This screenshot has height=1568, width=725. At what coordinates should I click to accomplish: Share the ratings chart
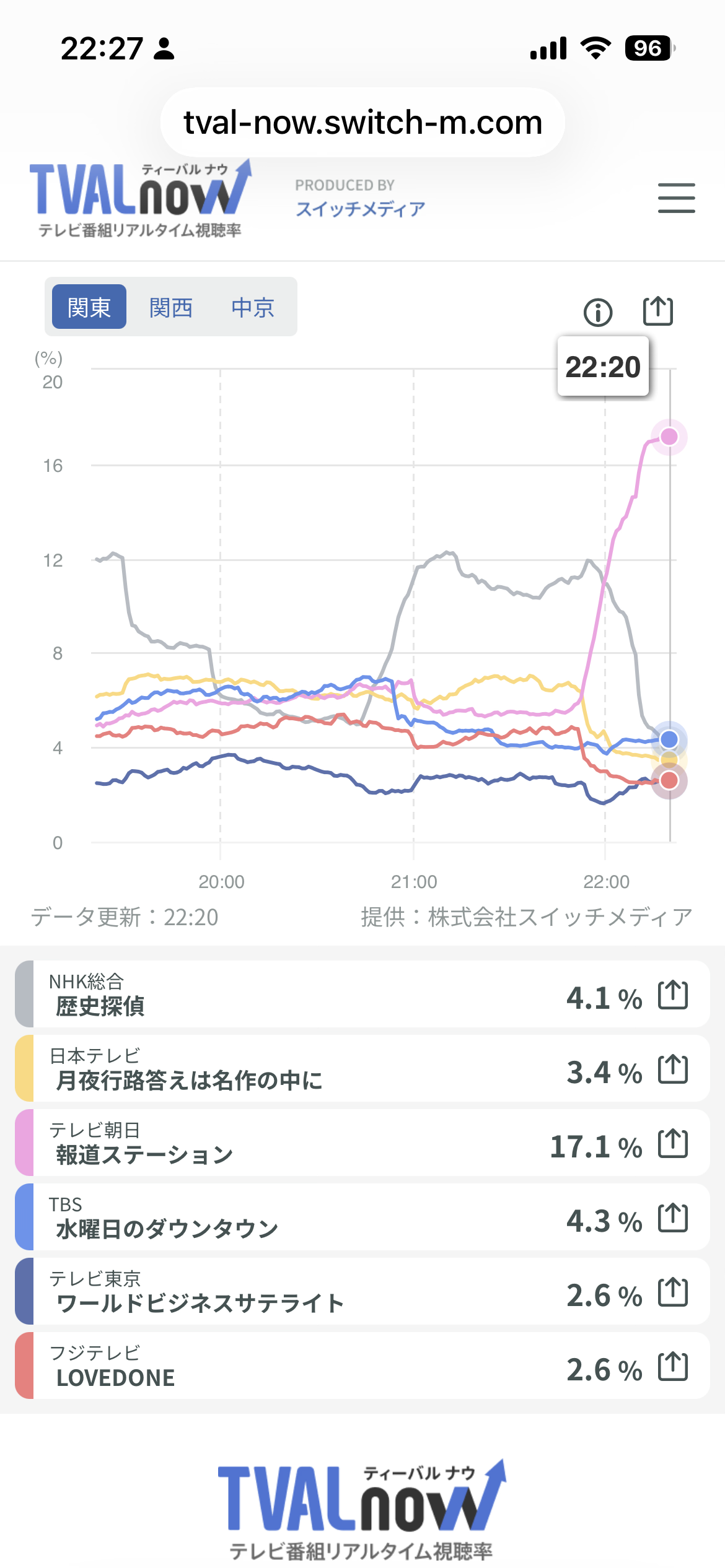point(657,311)
